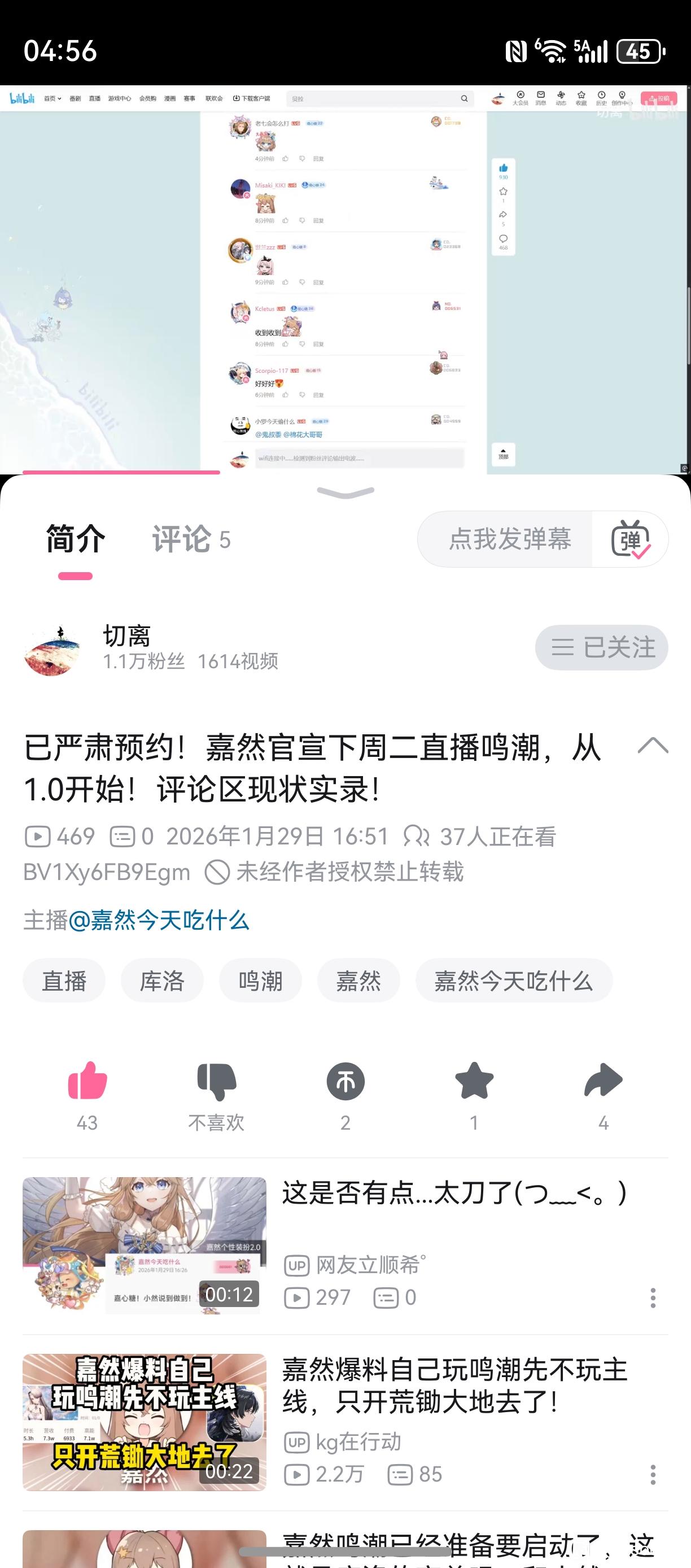Open more options for kg在行动 video
This screenshot has width=691, height=1568.
click(653, 1474)
